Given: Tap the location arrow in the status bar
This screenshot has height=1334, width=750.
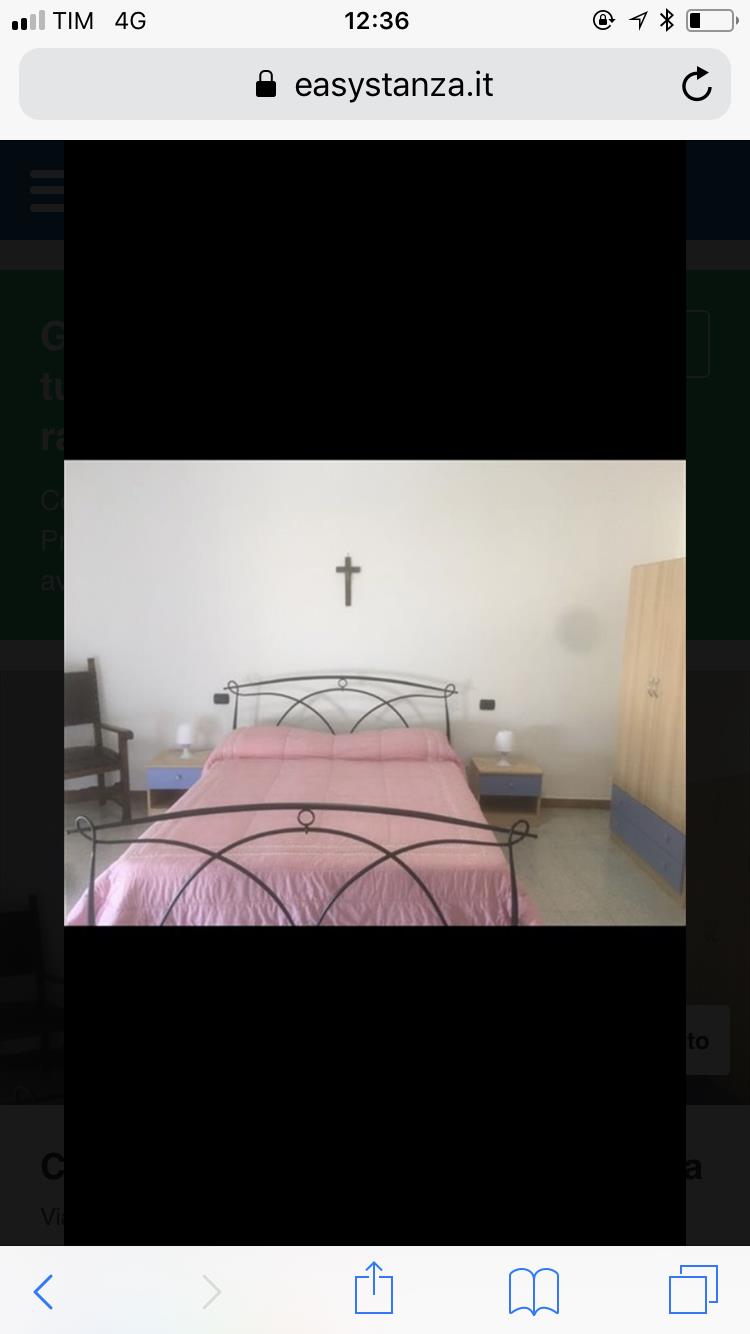Looking at the screenshot, I should (x=639, y=19).
